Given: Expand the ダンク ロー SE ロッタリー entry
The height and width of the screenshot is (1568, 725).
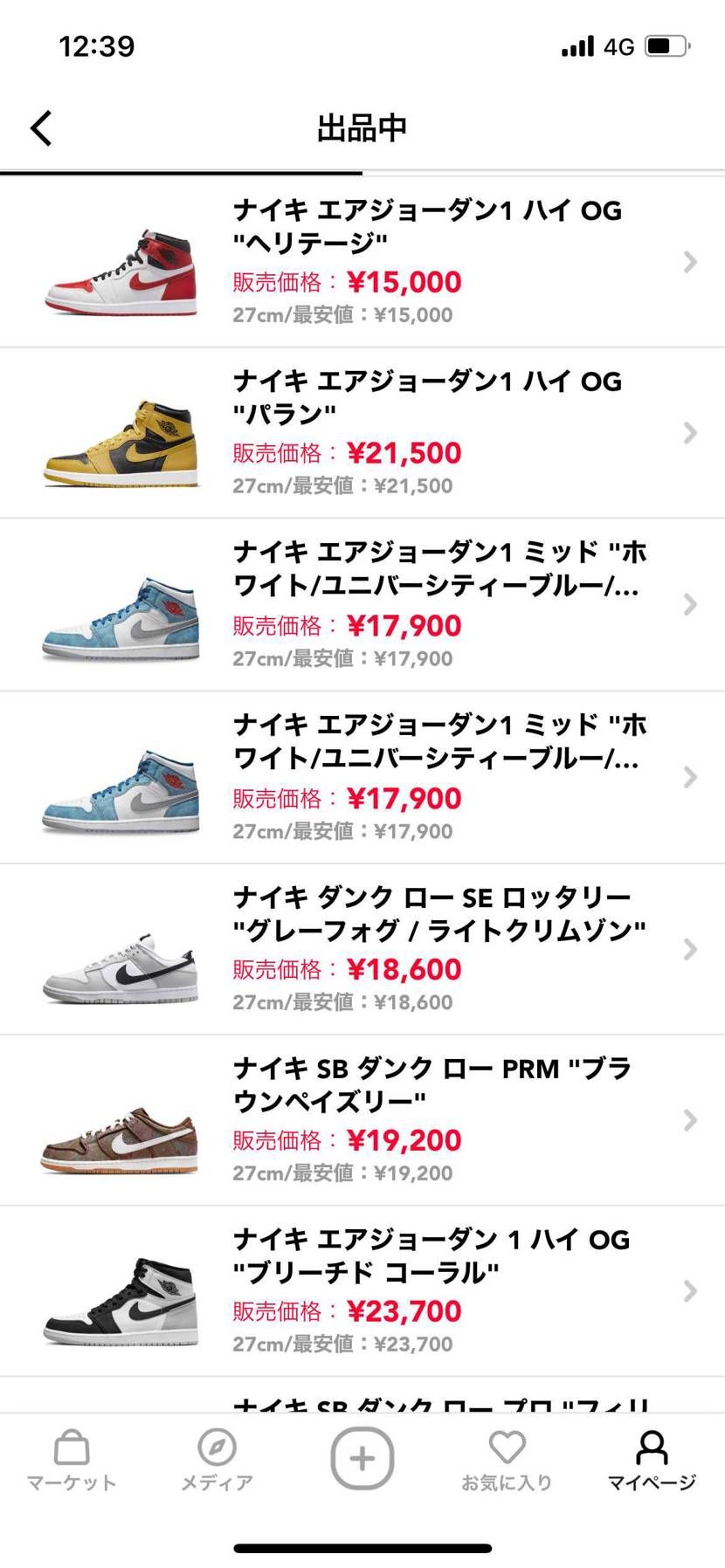Looking at the screenshot, I should click(691, 949).
